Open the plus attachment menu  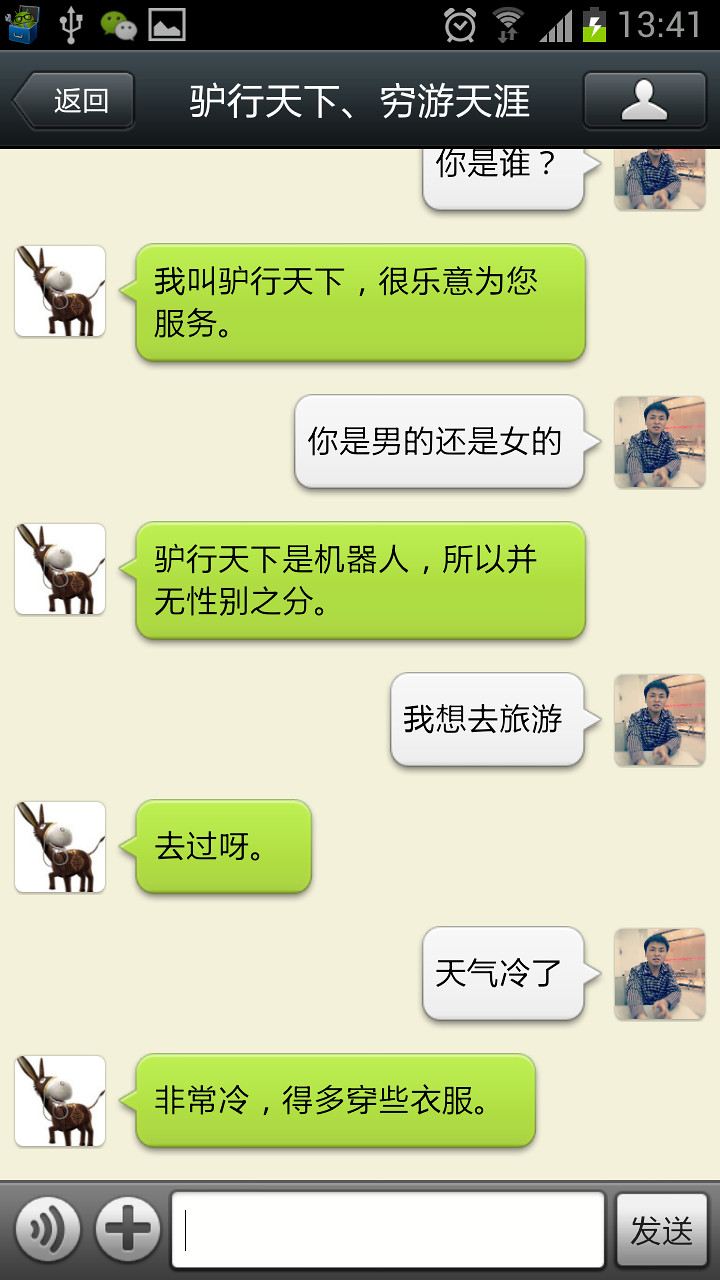pyautogui.click(x=128, y=1229)
